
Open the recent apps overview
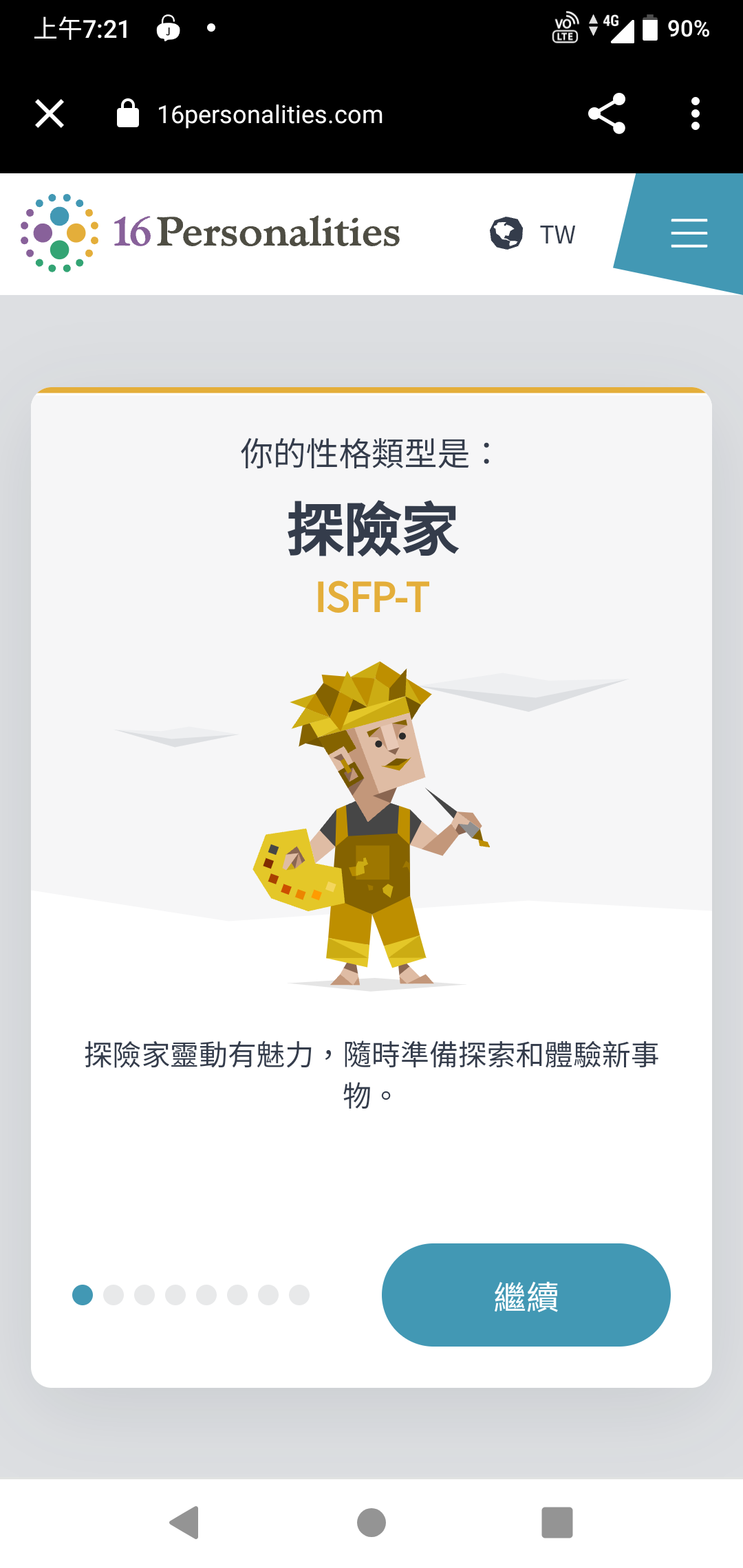click(x=557, y=1522)
